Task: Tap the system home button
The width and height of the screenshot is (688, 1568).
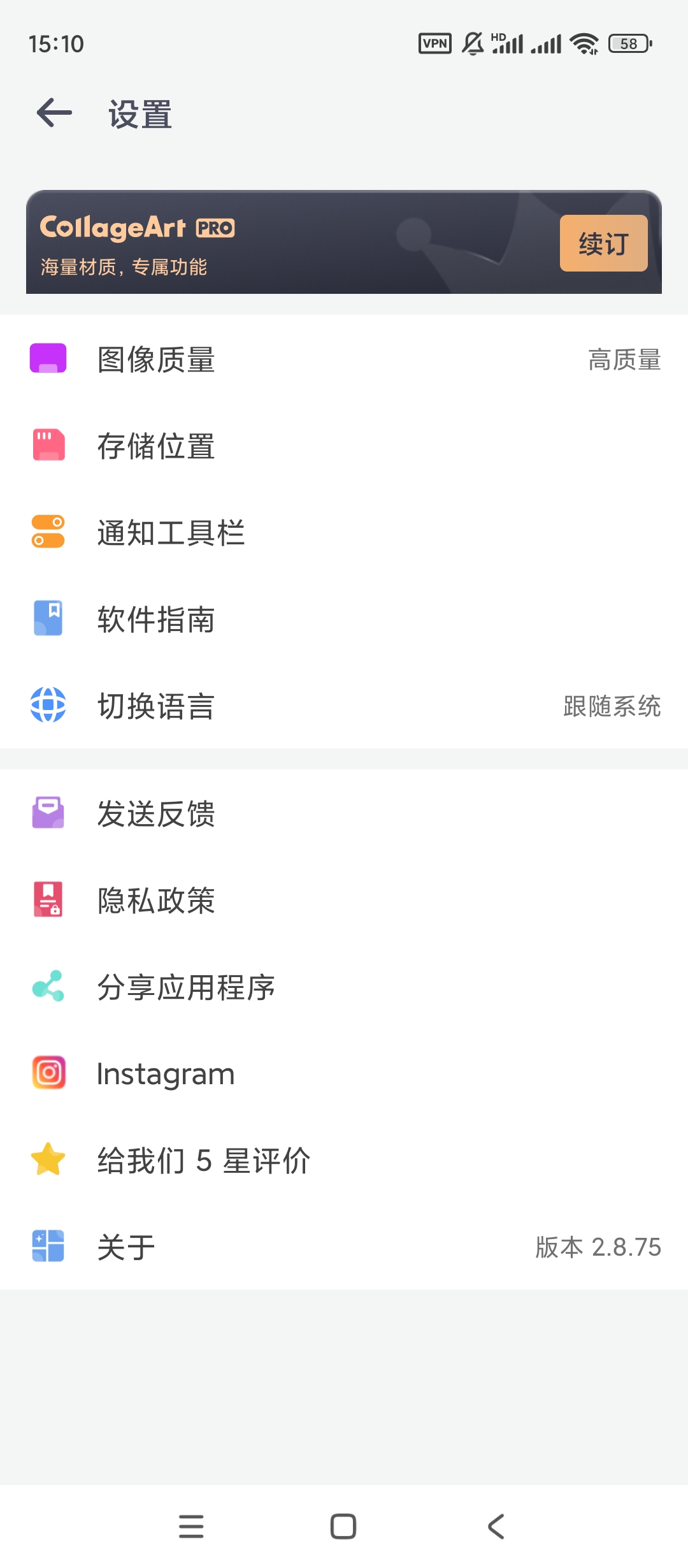Action: coord(343,1527)
